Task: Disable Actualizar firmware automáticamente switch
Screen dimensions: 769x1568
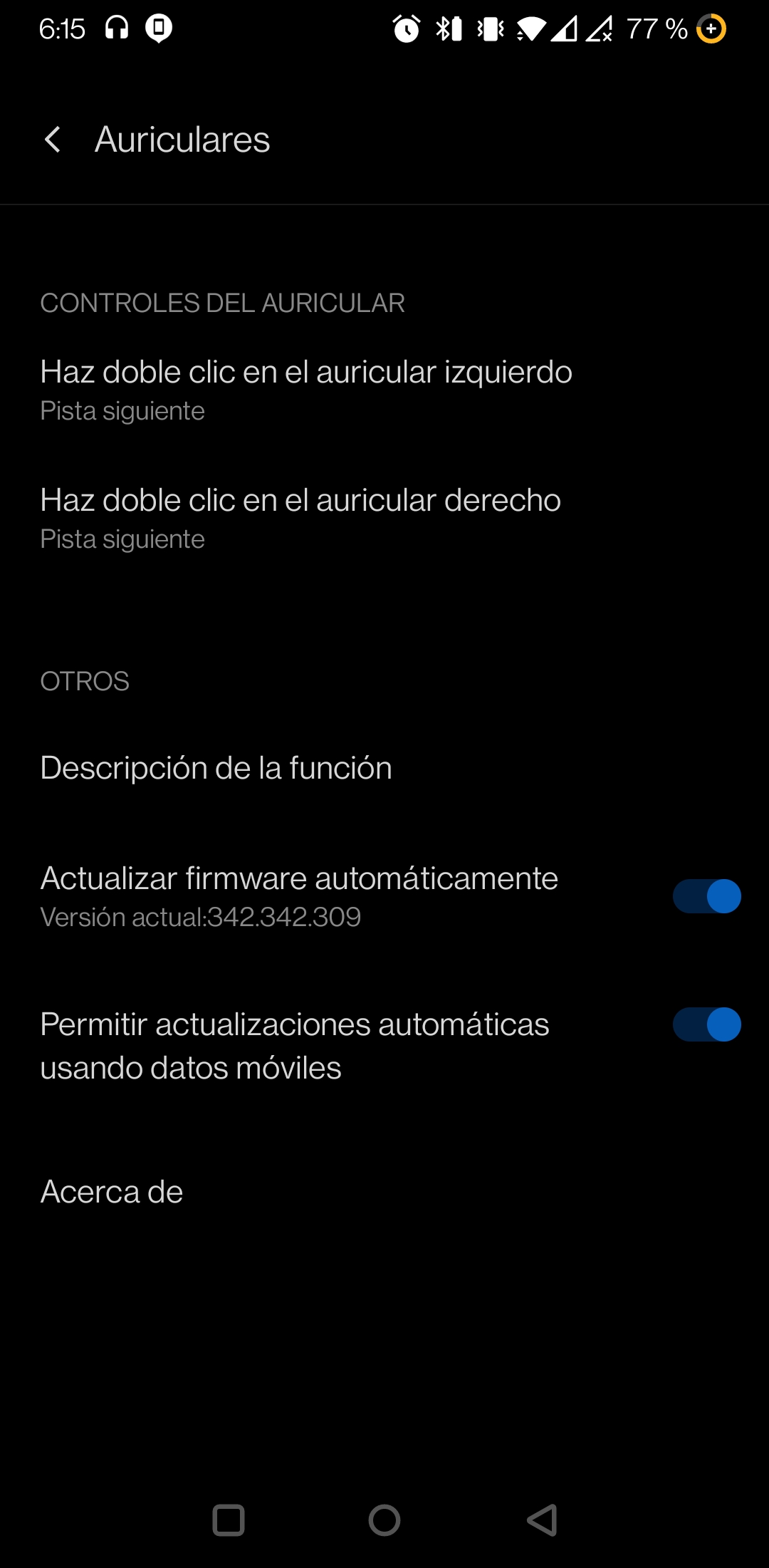Action: pos(706,896)
